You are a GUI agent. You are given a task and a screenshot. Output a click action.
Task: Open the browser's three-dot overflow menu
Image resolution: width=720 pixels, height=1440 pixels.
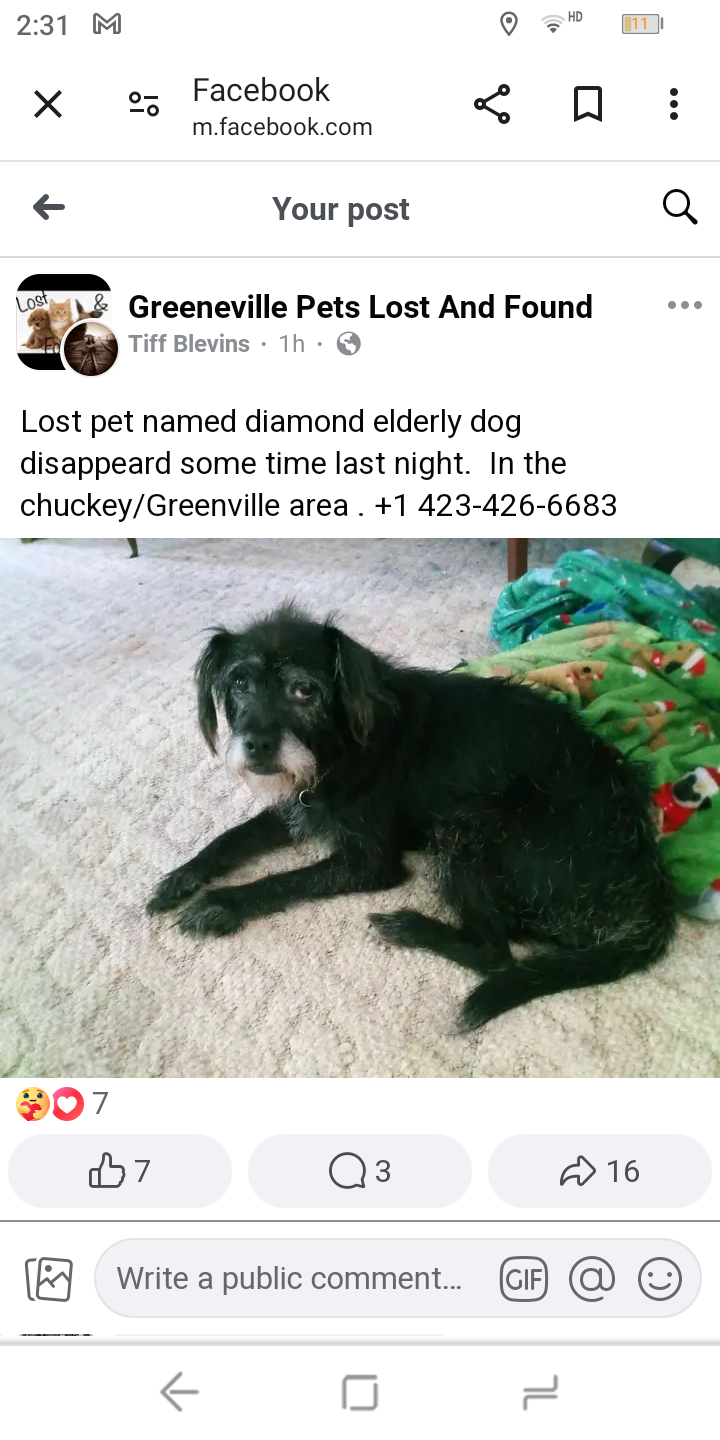(x=674, y=104)
